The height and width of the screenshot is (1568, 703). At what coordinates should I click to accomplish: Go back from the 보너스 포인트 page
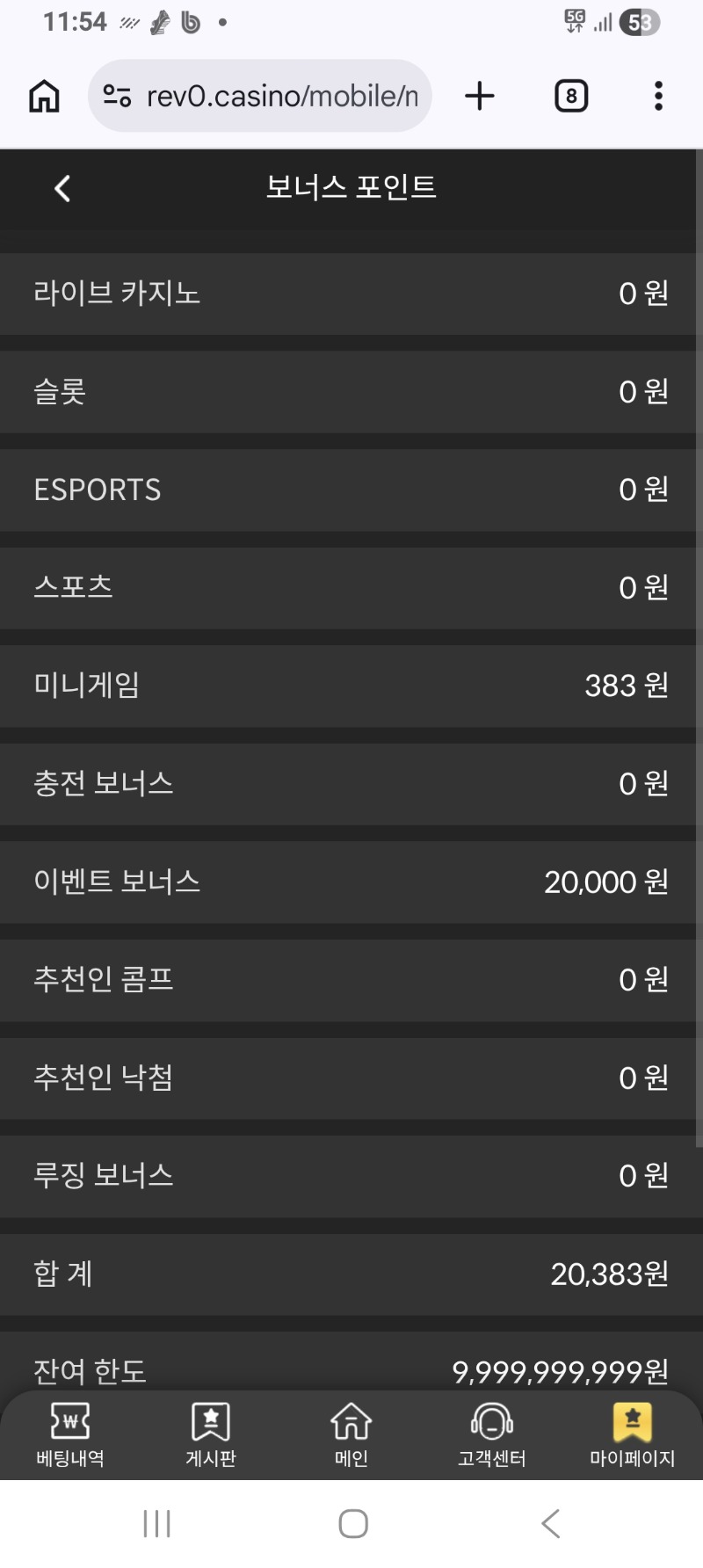(62, 188)
